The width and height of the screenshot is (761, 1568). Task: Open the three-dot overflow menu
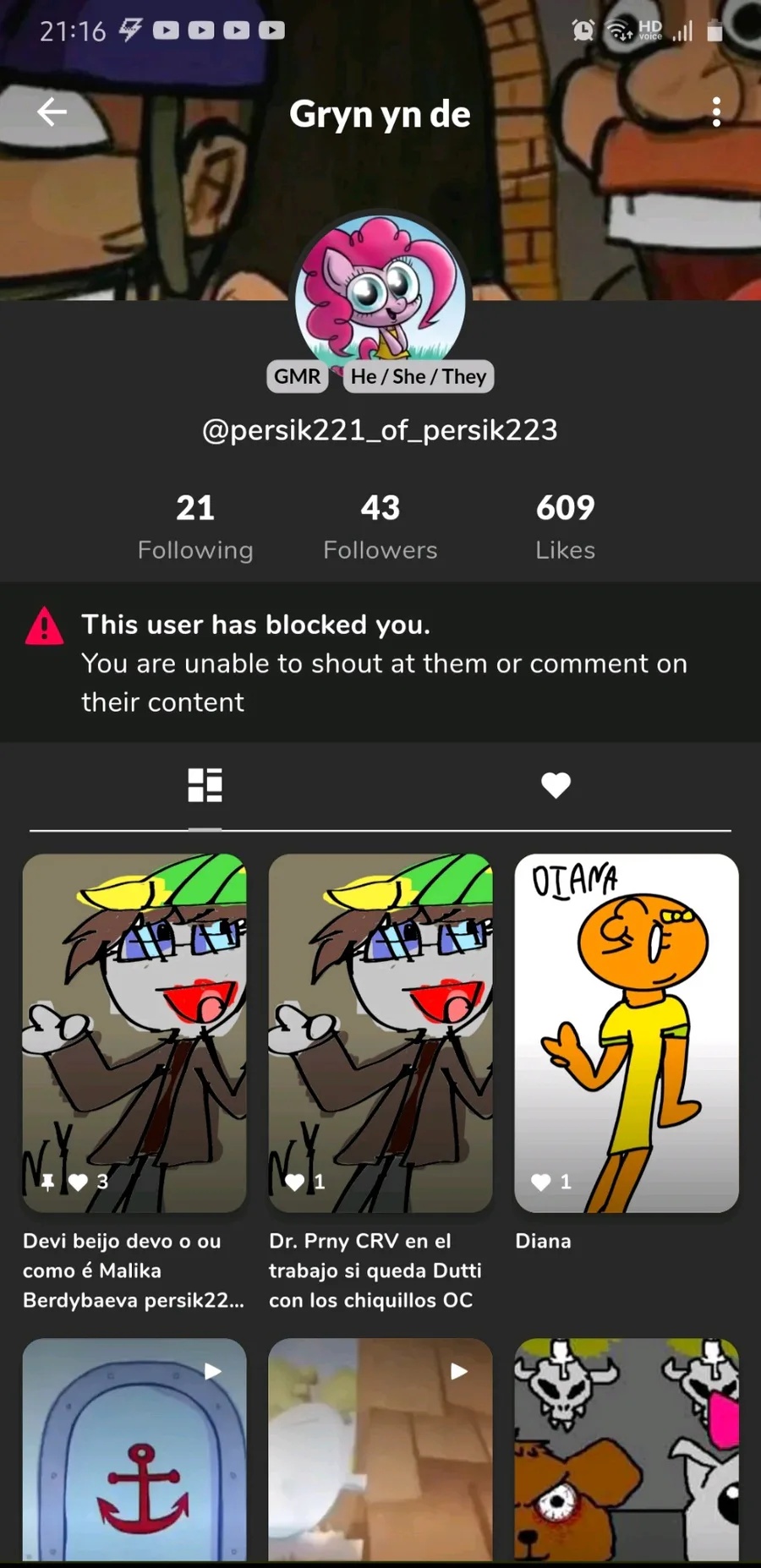716,112
